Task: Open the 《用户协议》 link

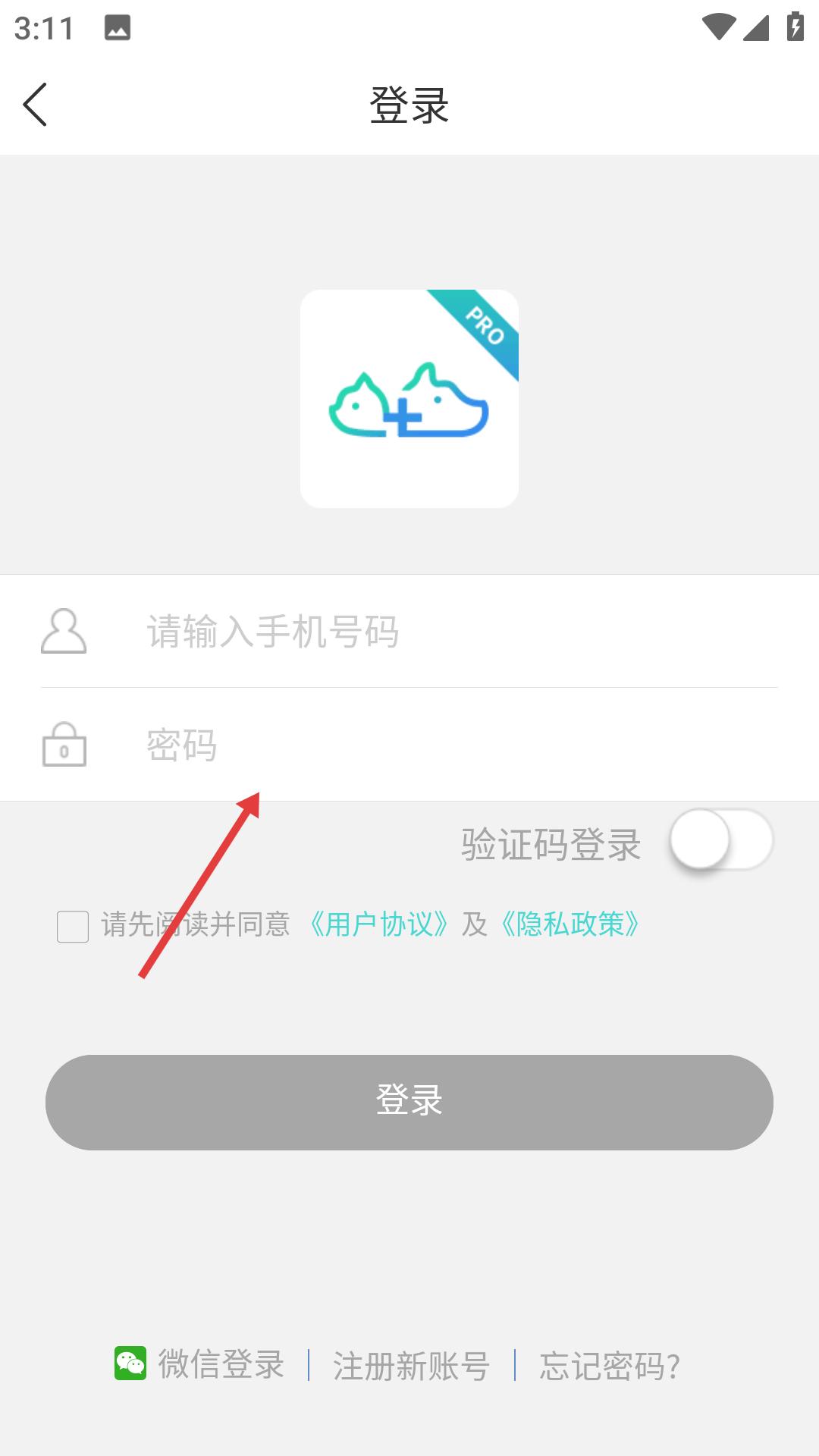Action: (x=378, y=924)
